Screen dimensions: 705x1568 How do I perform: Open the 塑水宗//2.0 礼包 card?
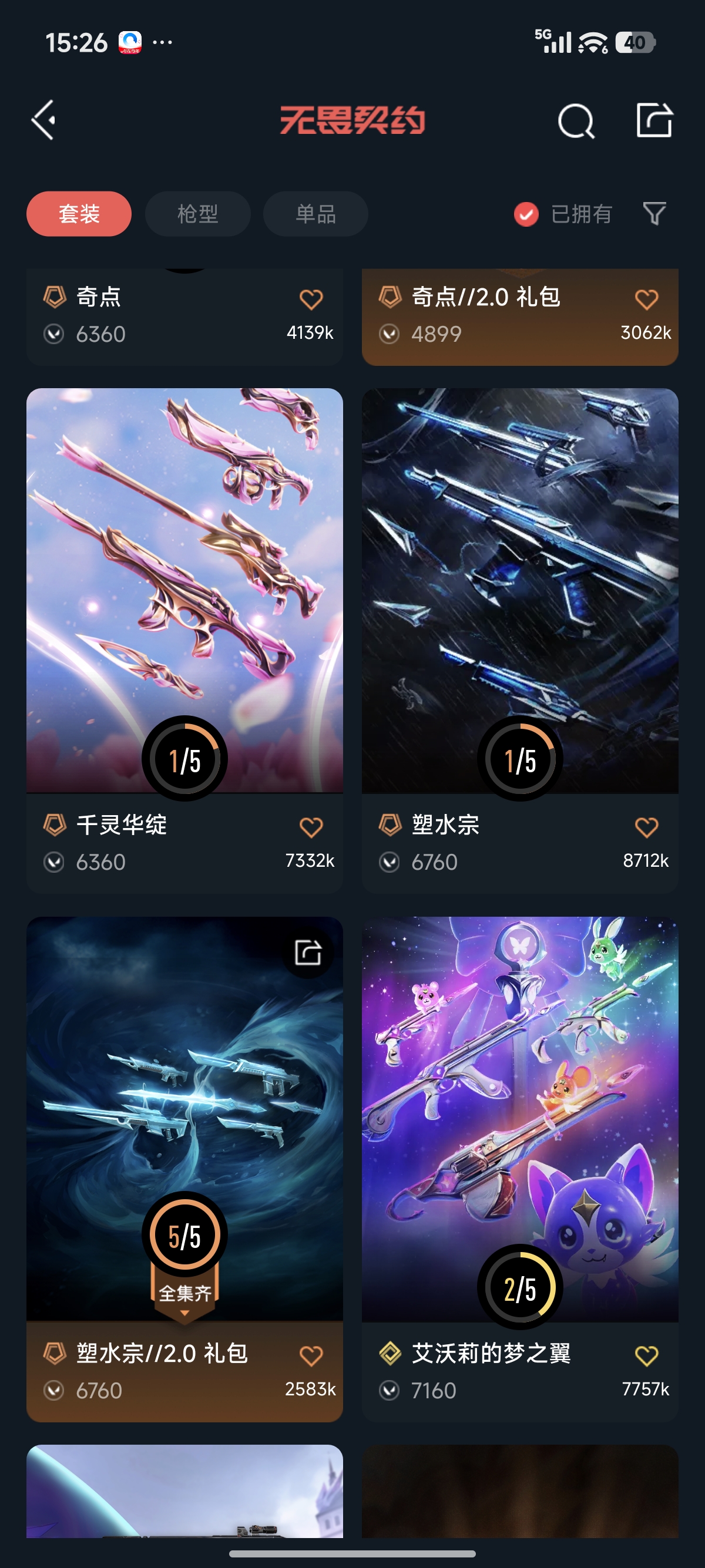point(184,1169)
